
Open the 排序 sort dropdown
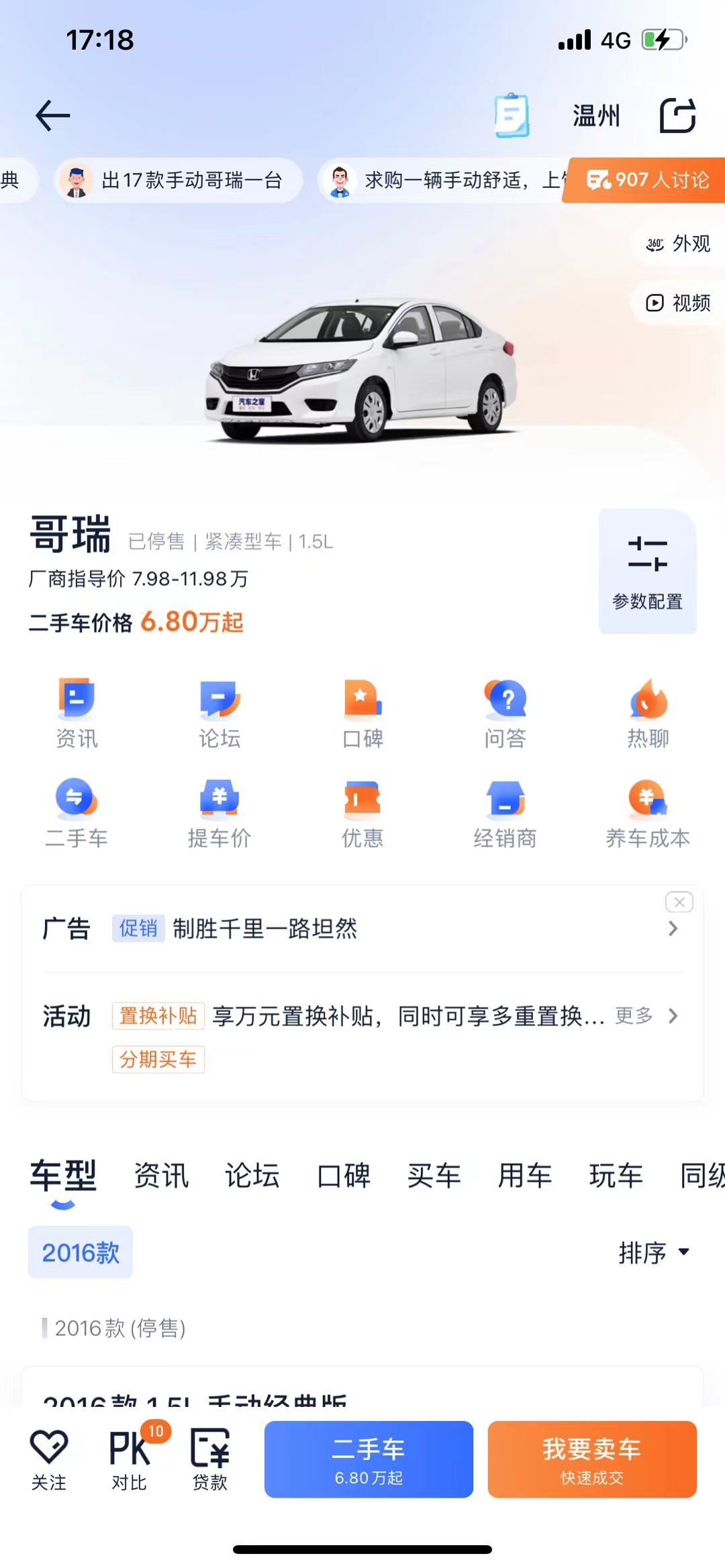(653, 1253)
